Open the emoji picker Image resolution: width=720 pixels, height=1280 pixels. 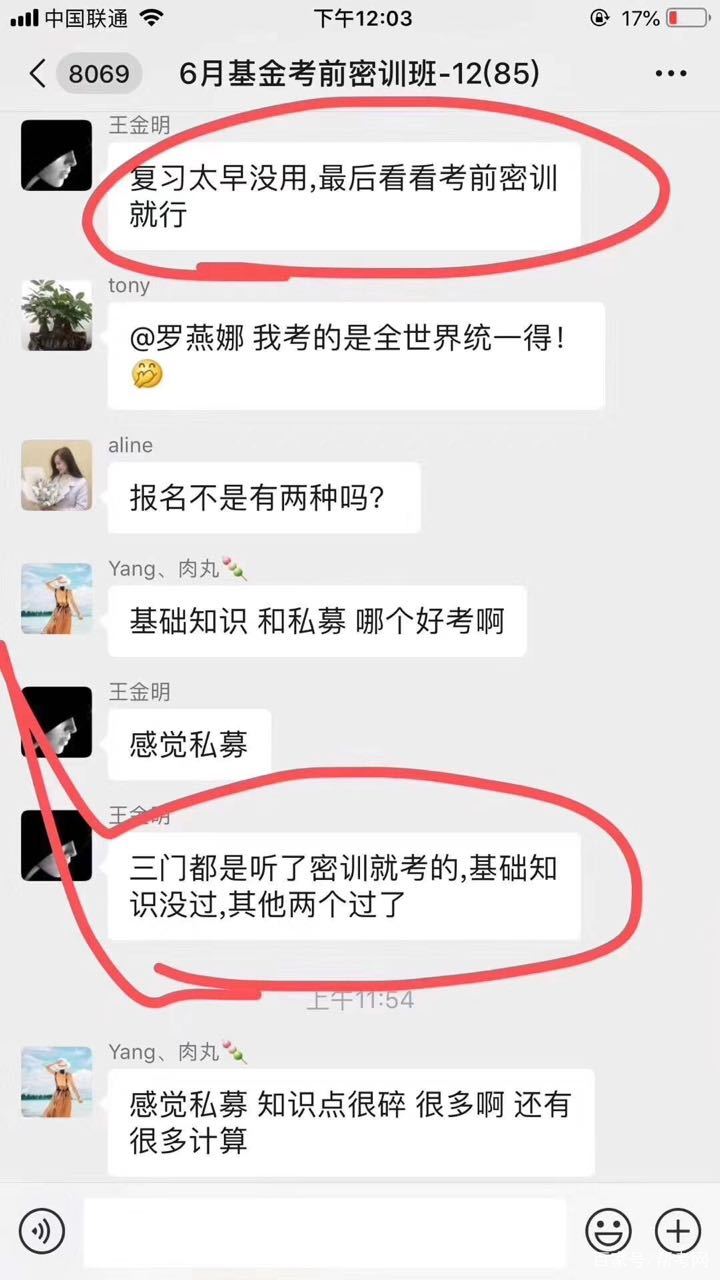click(x=608, y=1229)
